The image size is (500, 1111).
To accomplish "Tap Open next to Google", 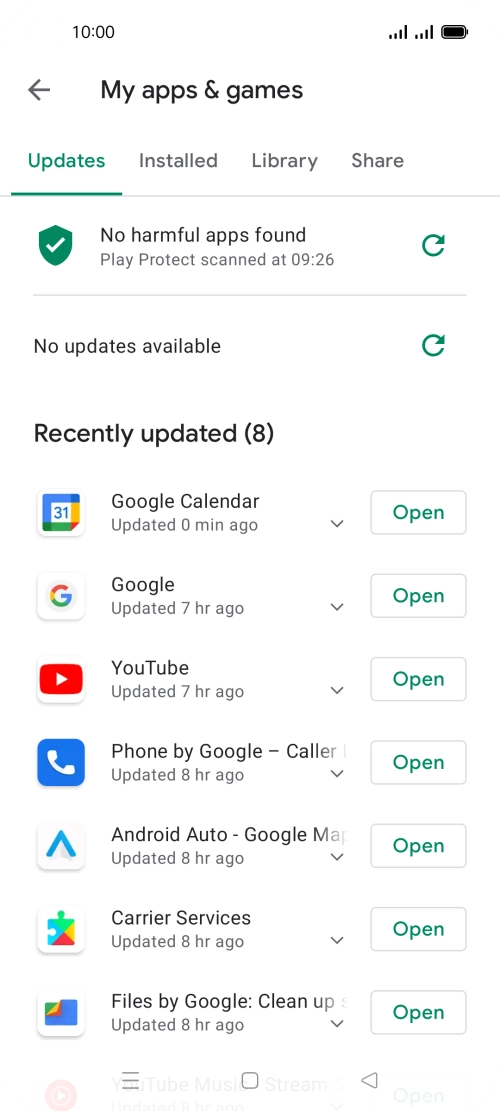I will pos(419,596).
